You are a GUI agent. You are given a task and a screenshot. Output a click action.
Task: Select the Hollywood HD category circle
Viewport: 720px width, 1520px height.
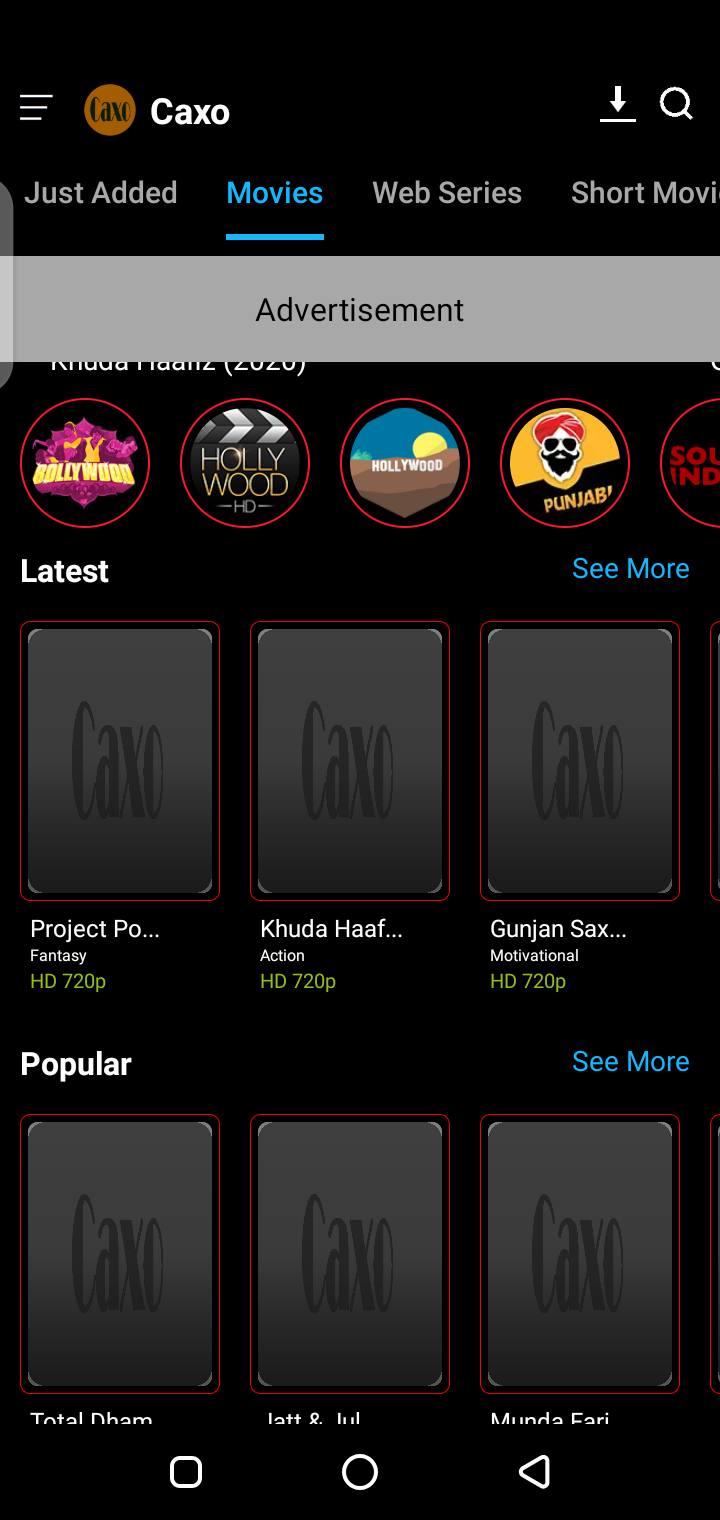(245, 463)
